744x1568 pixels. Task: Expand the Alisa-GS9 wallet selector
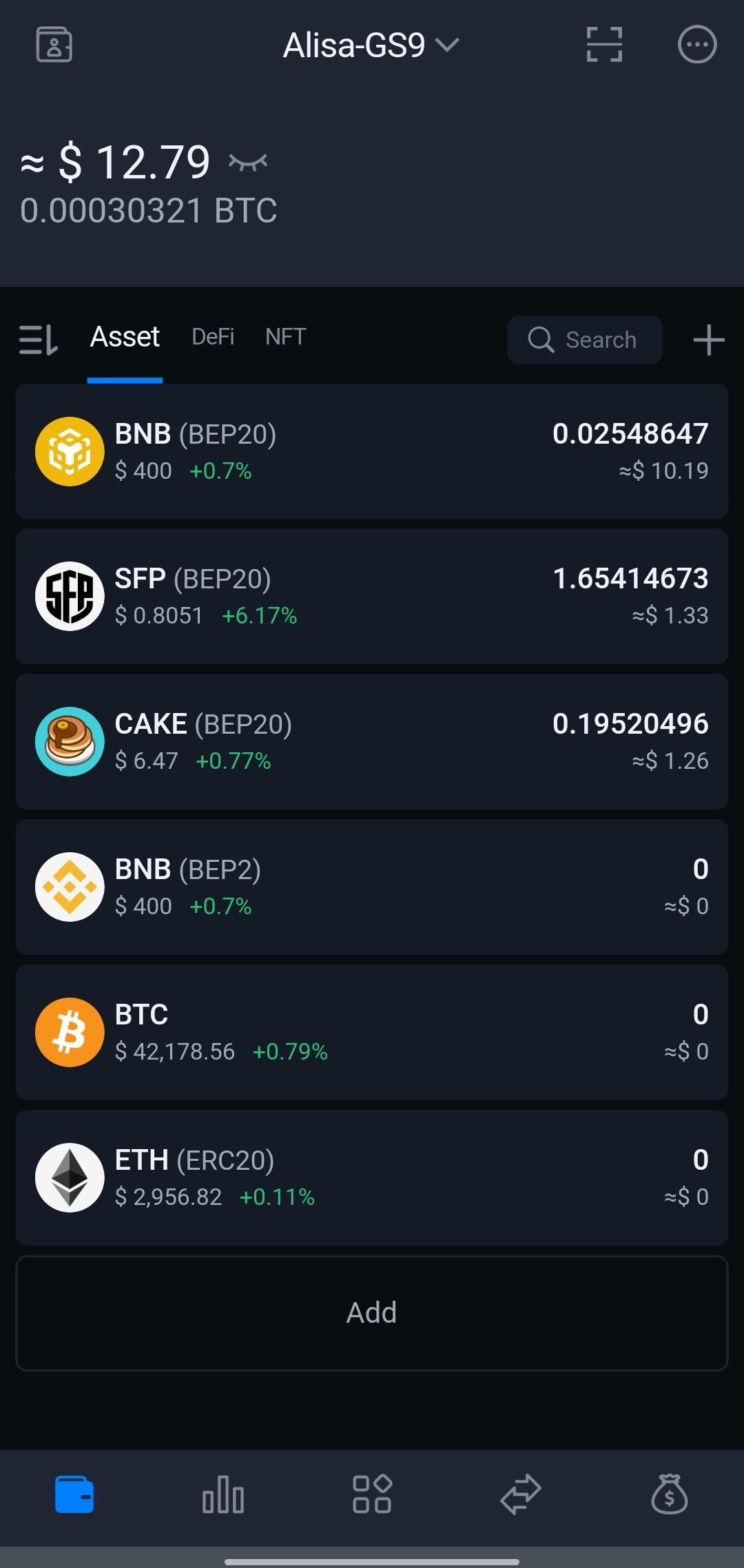(x=371, y=45)
